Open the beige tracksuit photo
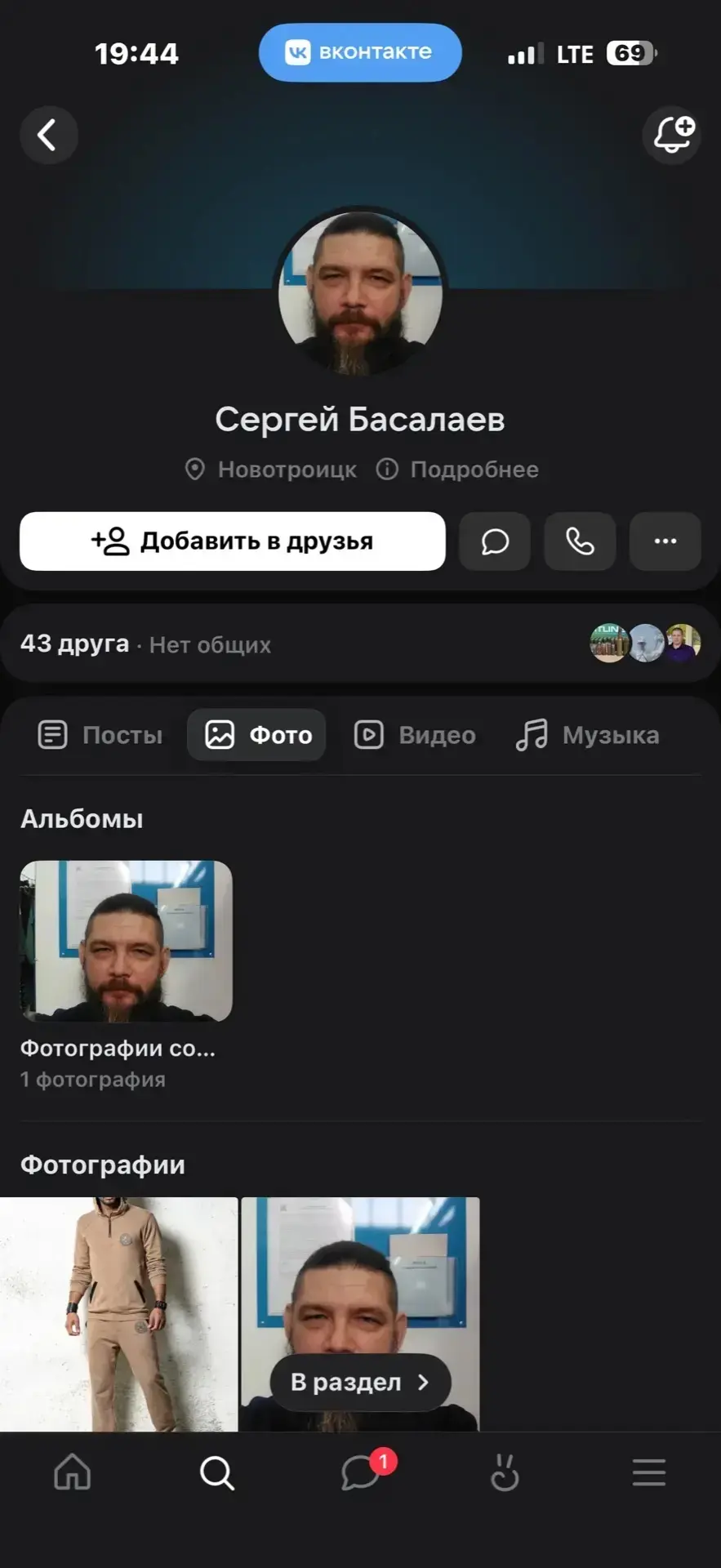The image size is (721, 1568). (x=119, y=1313)
